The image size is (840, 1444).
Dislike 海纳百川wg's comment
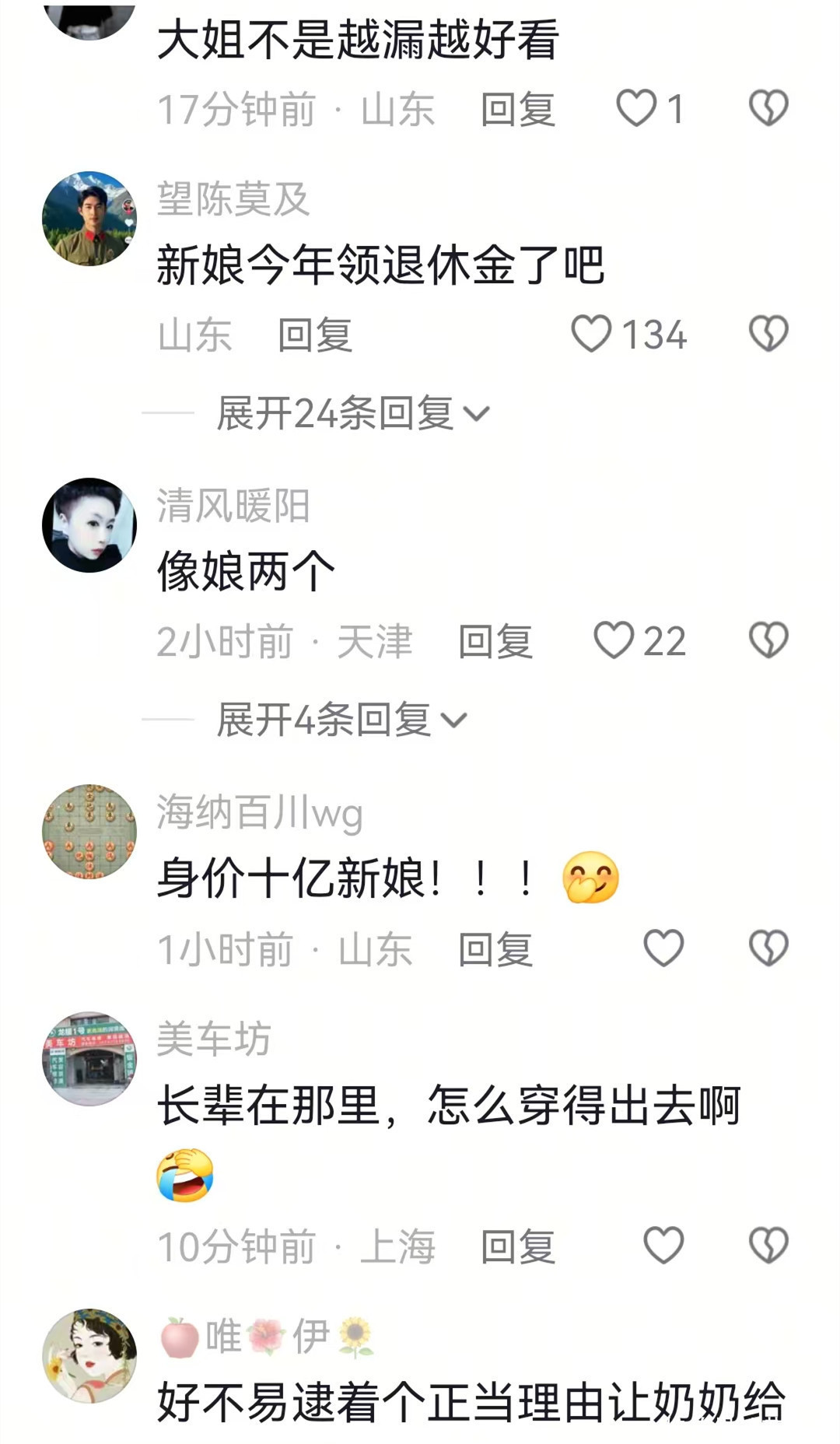(x=768, y=948)
